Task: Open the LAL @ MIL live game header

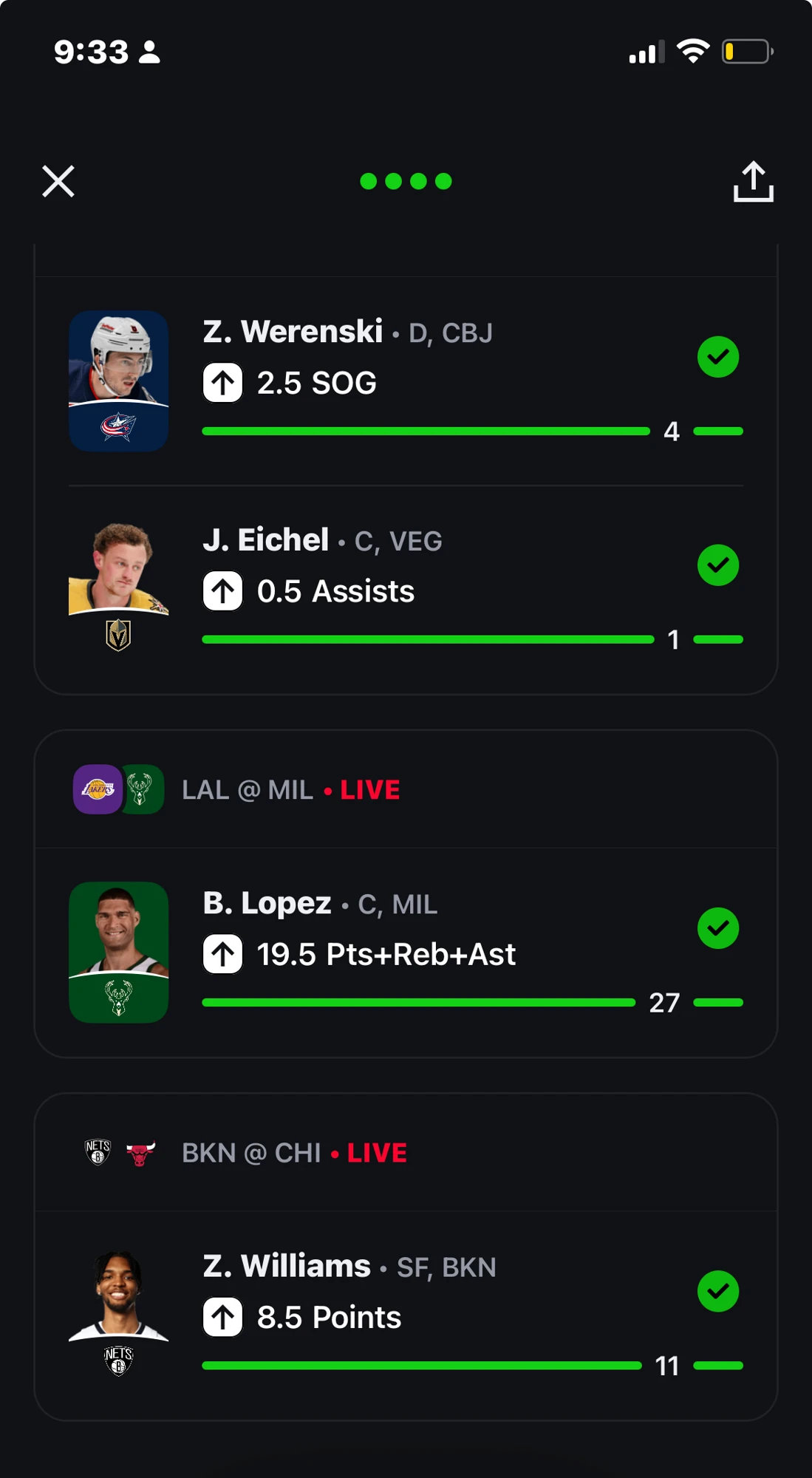Action: [x=406, y=789]
